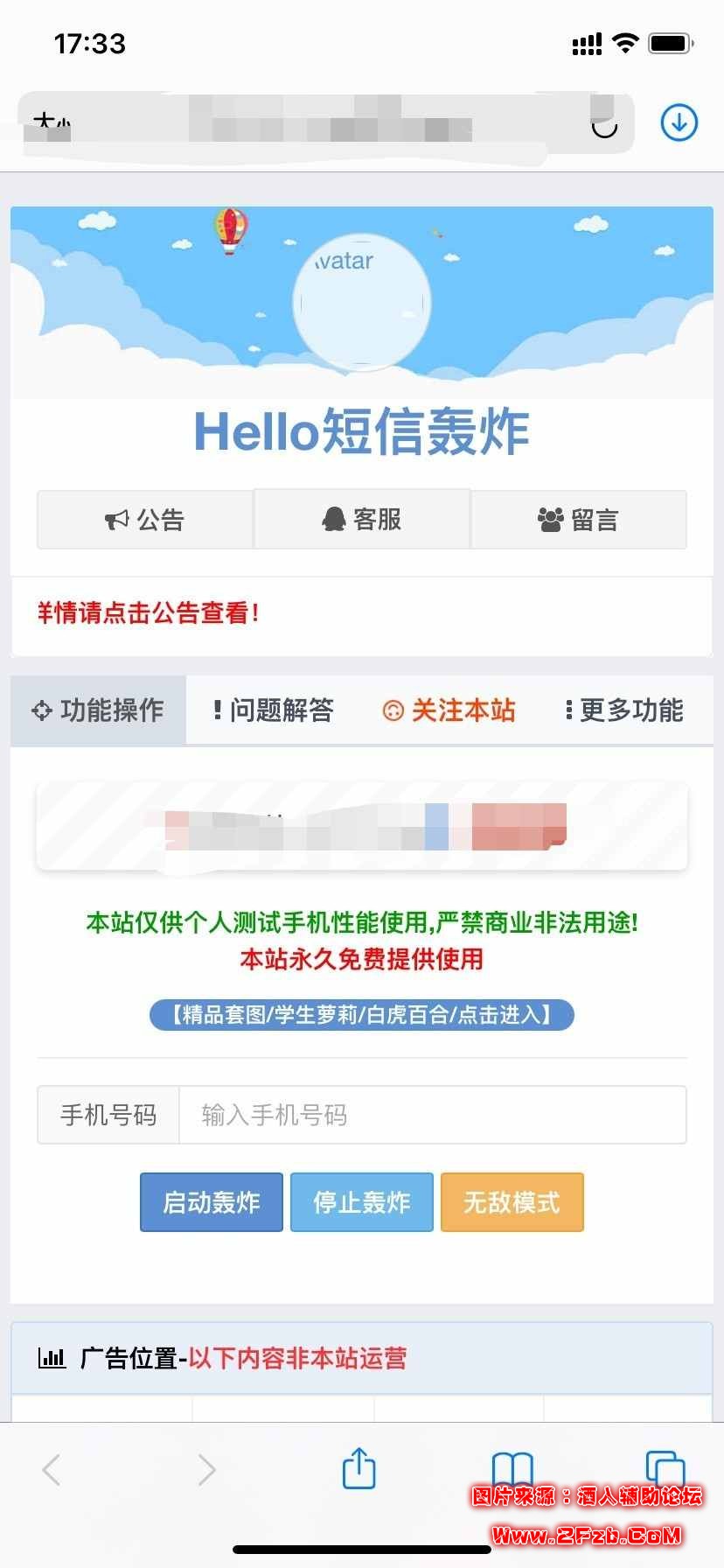Tap the blue 启动轰炸 button
This screenshot has height=1568, width=724.
coord(212,1202)
